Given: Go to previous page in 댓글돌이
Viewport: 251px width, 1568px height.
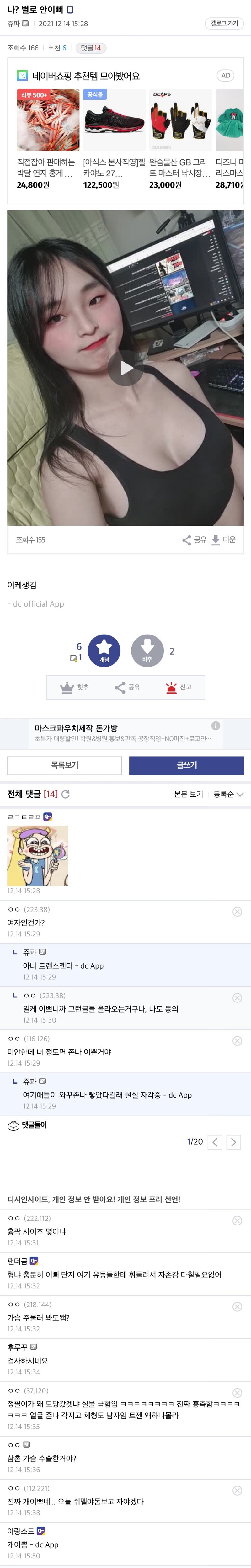Looking at the screenshot, I should 214,1142.
